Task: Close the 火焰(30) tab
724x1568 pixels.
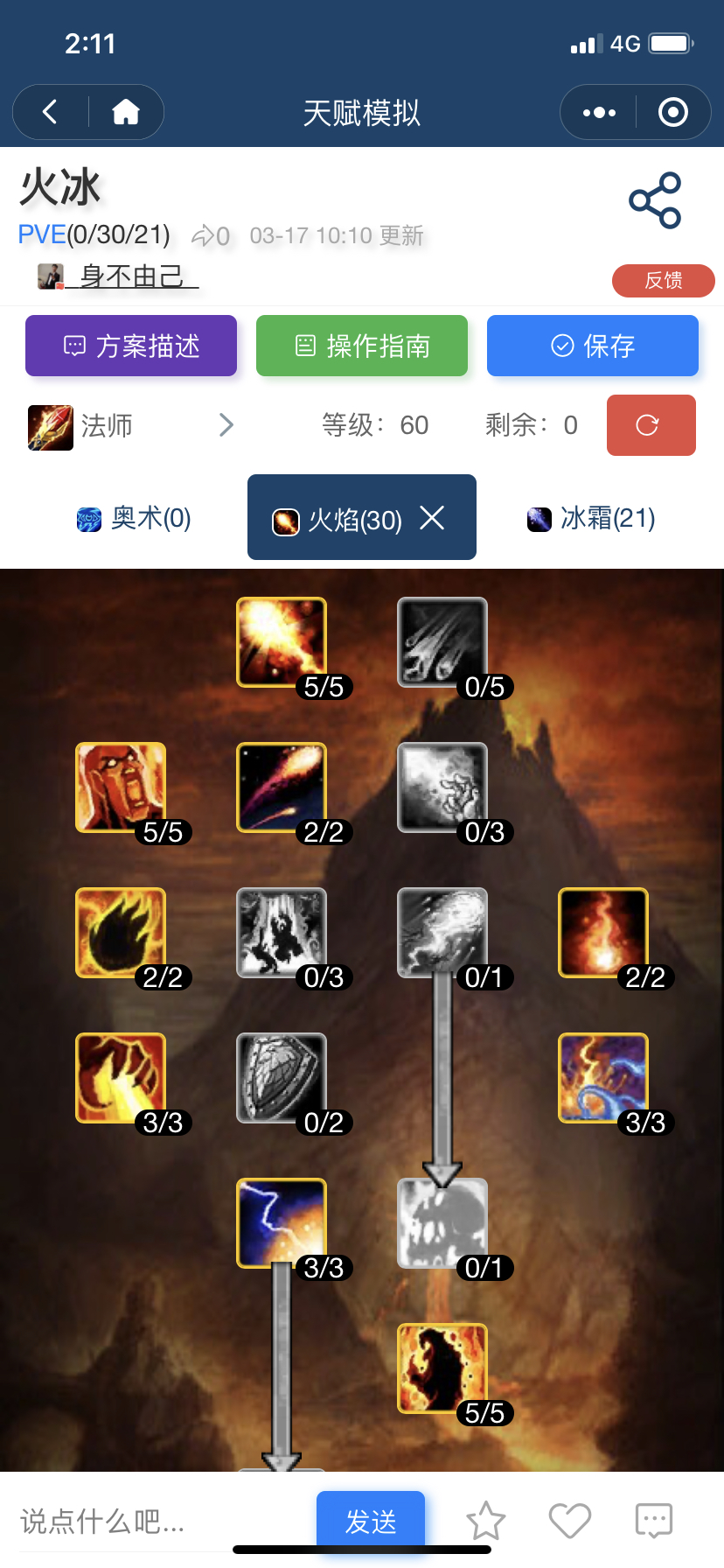Action: tap(432, 518)
